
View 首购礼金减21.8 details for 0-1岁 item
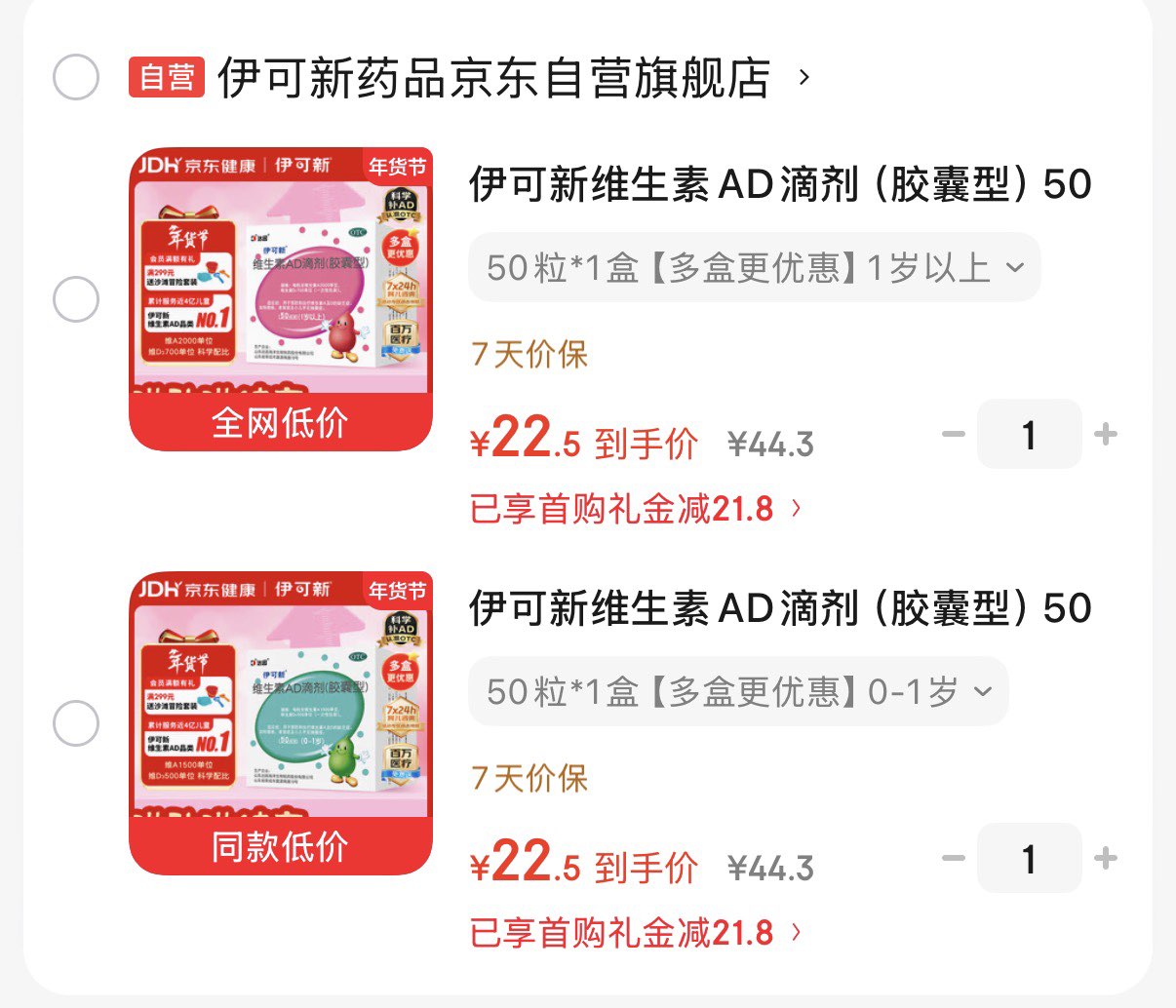637,933
